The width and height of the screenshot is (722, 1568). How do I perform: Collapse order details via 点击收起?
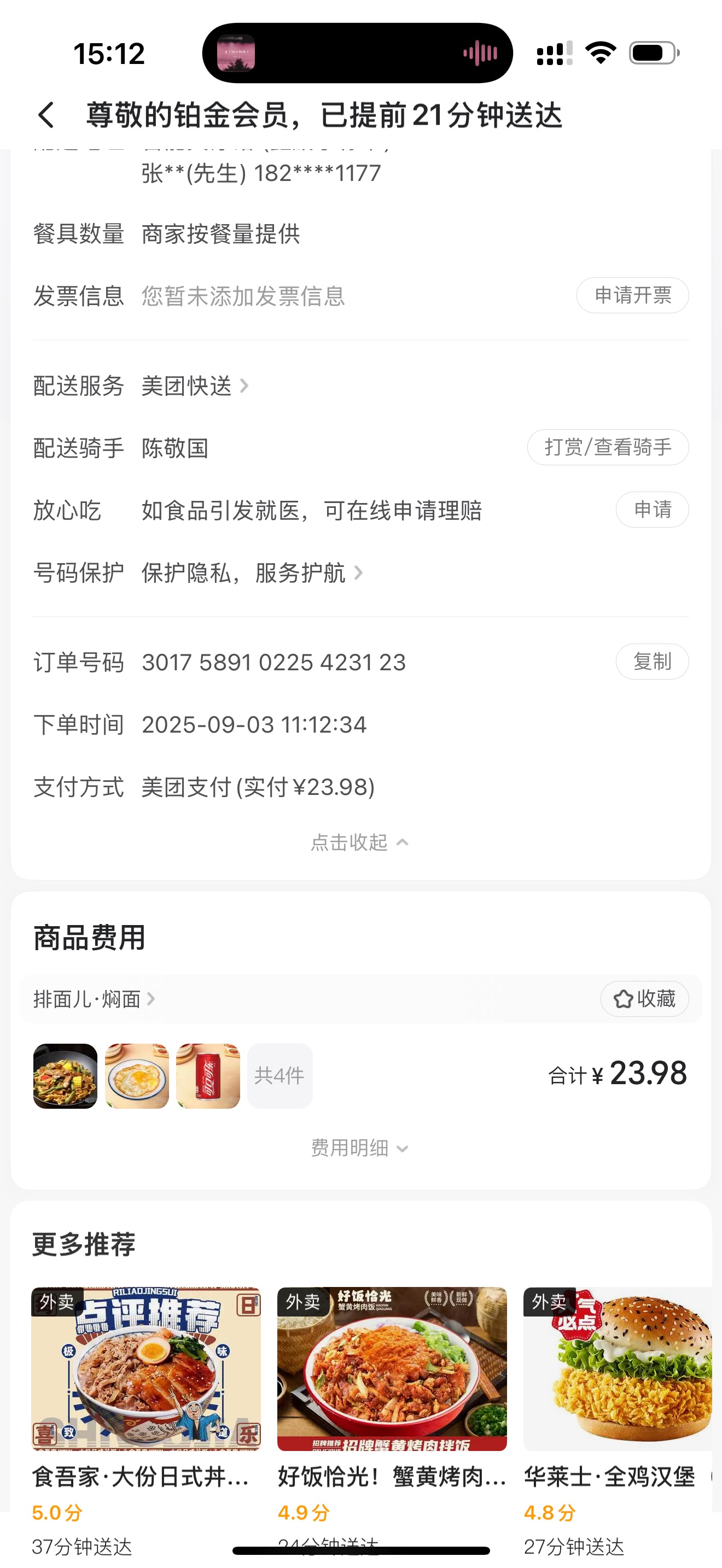point(359,842)
